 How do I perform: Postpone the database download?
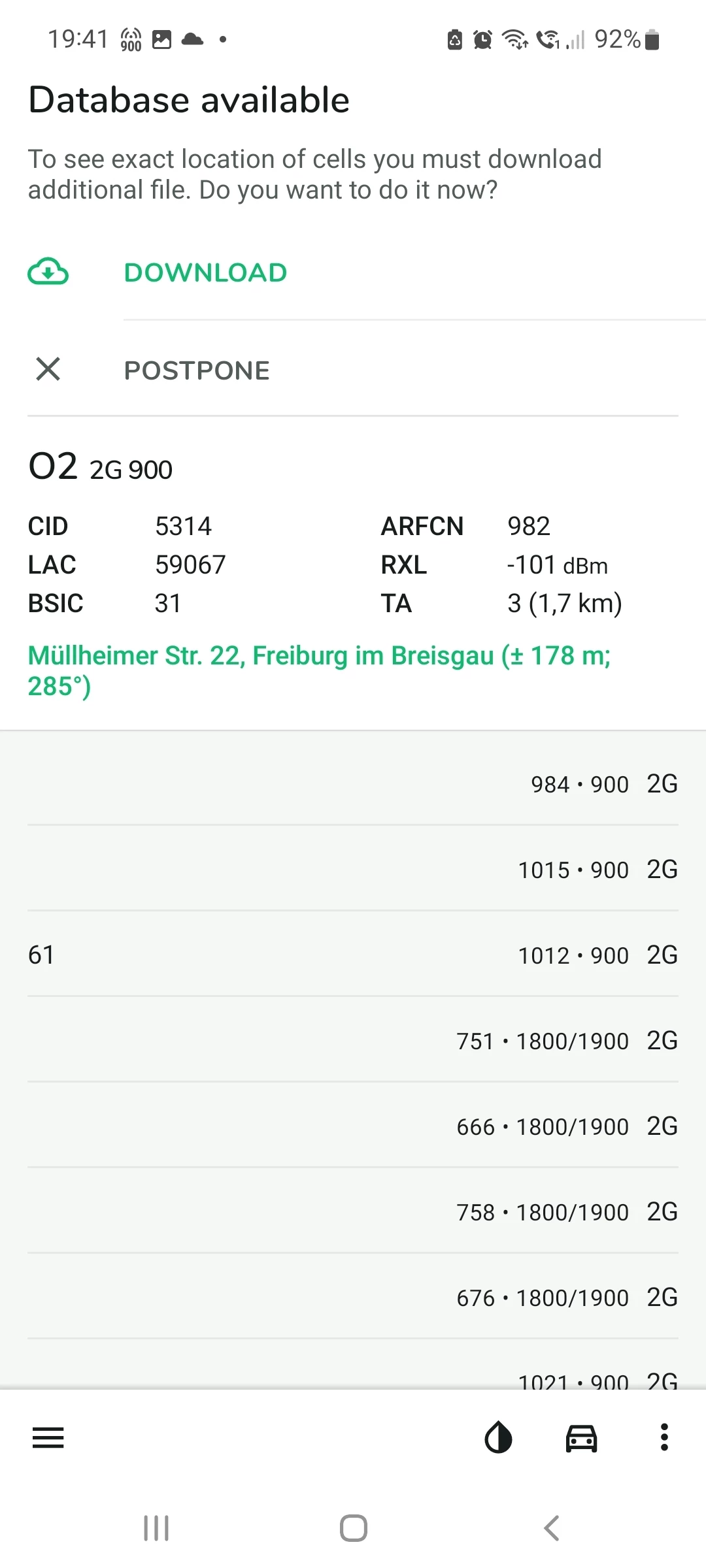[x=196, y=370]
